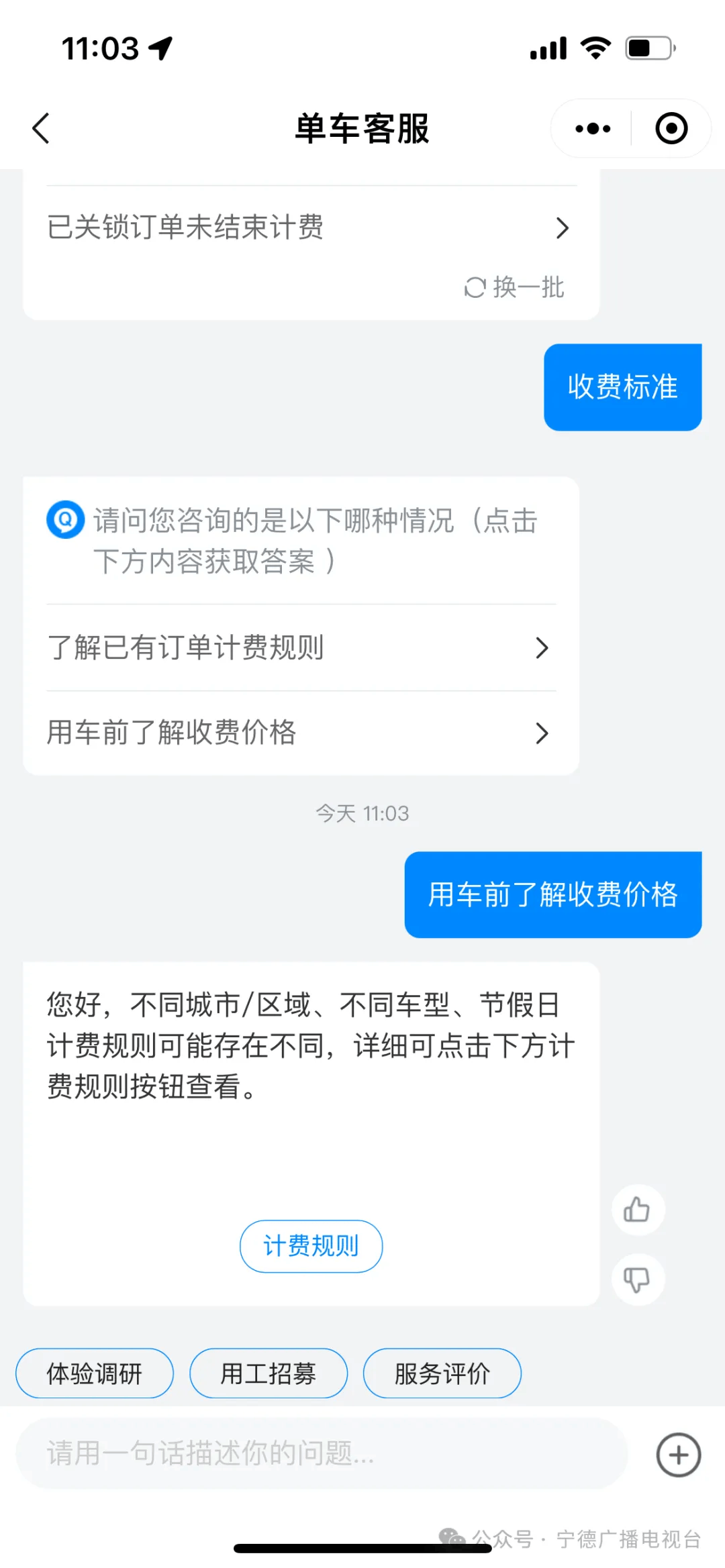This screenshot has height=1568, width=725.
Task: Expand 了解已有订单计费规则 option
Action: (300, 648)
